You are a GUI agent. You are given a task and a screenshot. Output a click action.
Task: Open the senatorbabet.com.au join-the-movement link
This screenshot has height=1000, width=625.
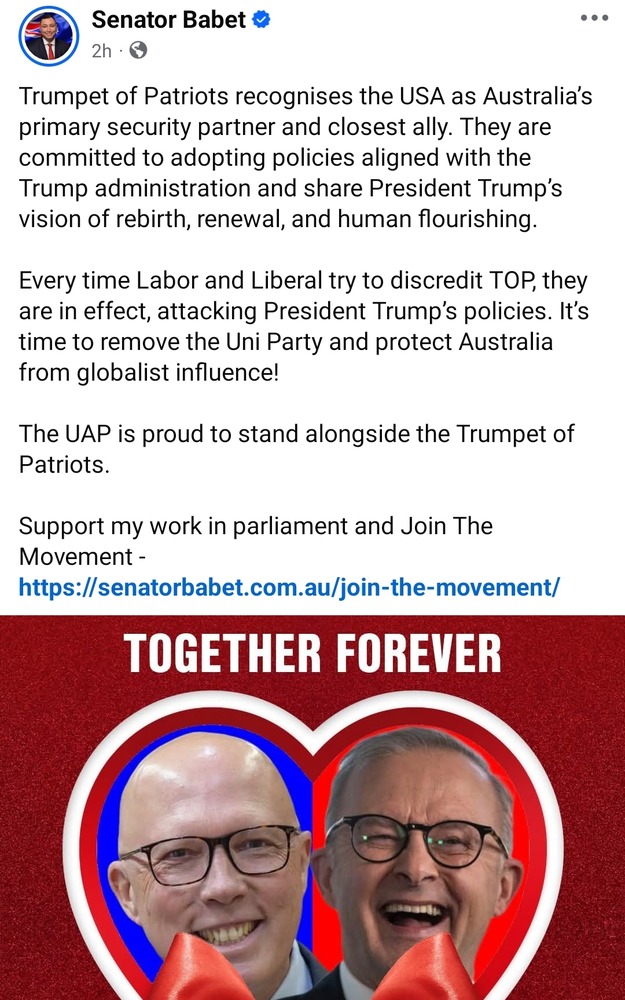[x=289, y=587]
